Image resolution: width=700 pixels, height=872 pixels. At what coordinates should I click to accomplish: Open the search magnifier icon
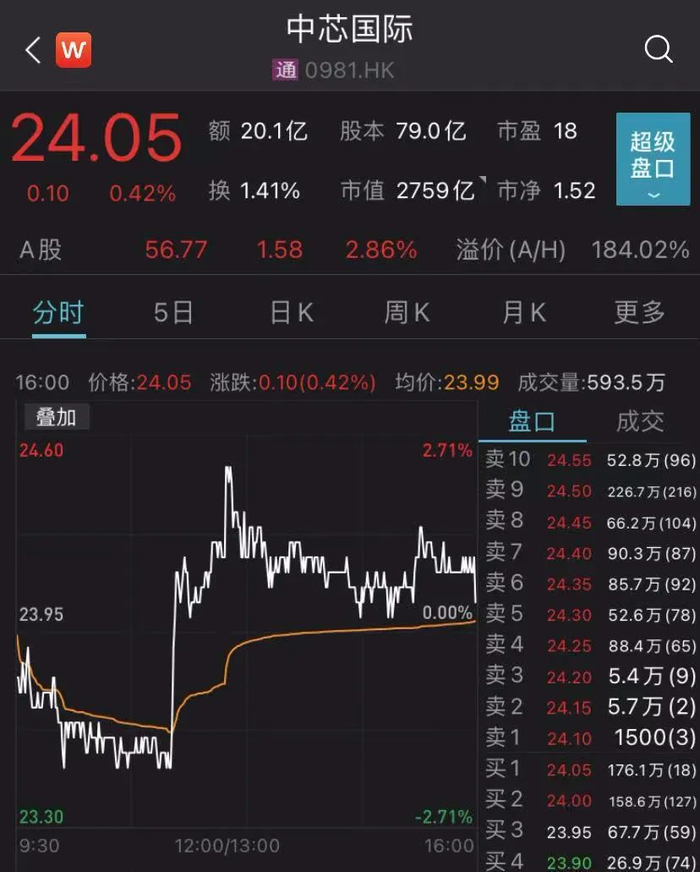click(x=658, y=50)
